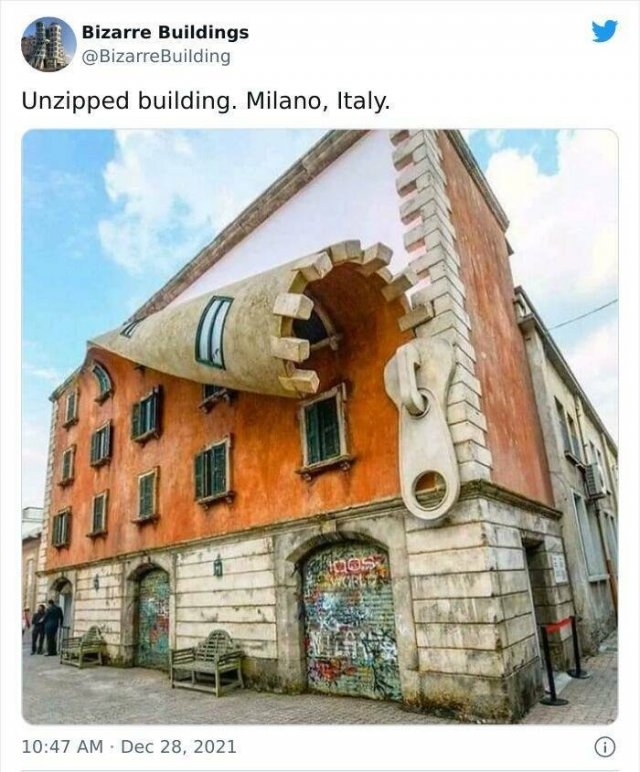Image resolution: width=640 pixels, height=772 pixels.
Task: Open the @BizarreBuilding handle link
Action: pos(156,57)
